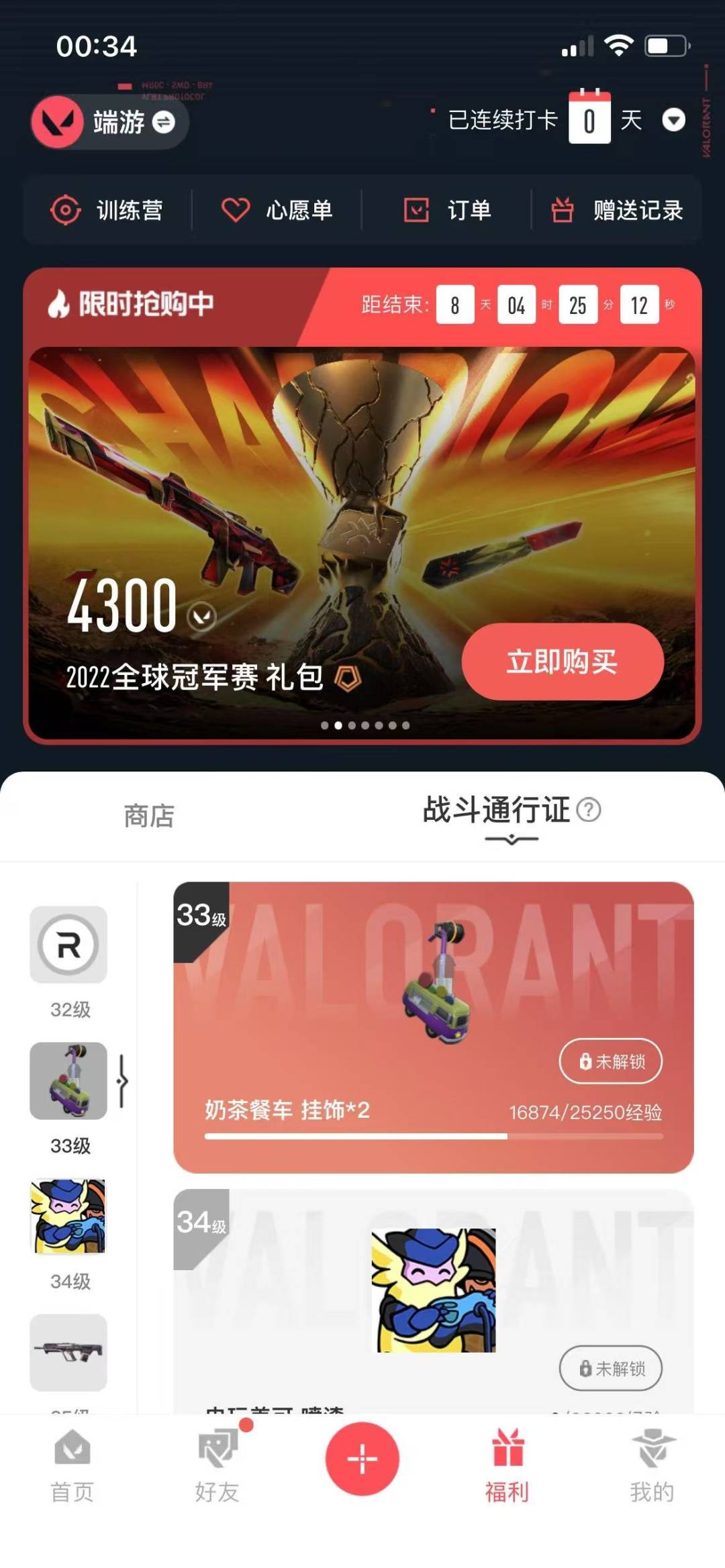
Task: Expand the check-in streak dropdown arrow
Action: [673, 121]
